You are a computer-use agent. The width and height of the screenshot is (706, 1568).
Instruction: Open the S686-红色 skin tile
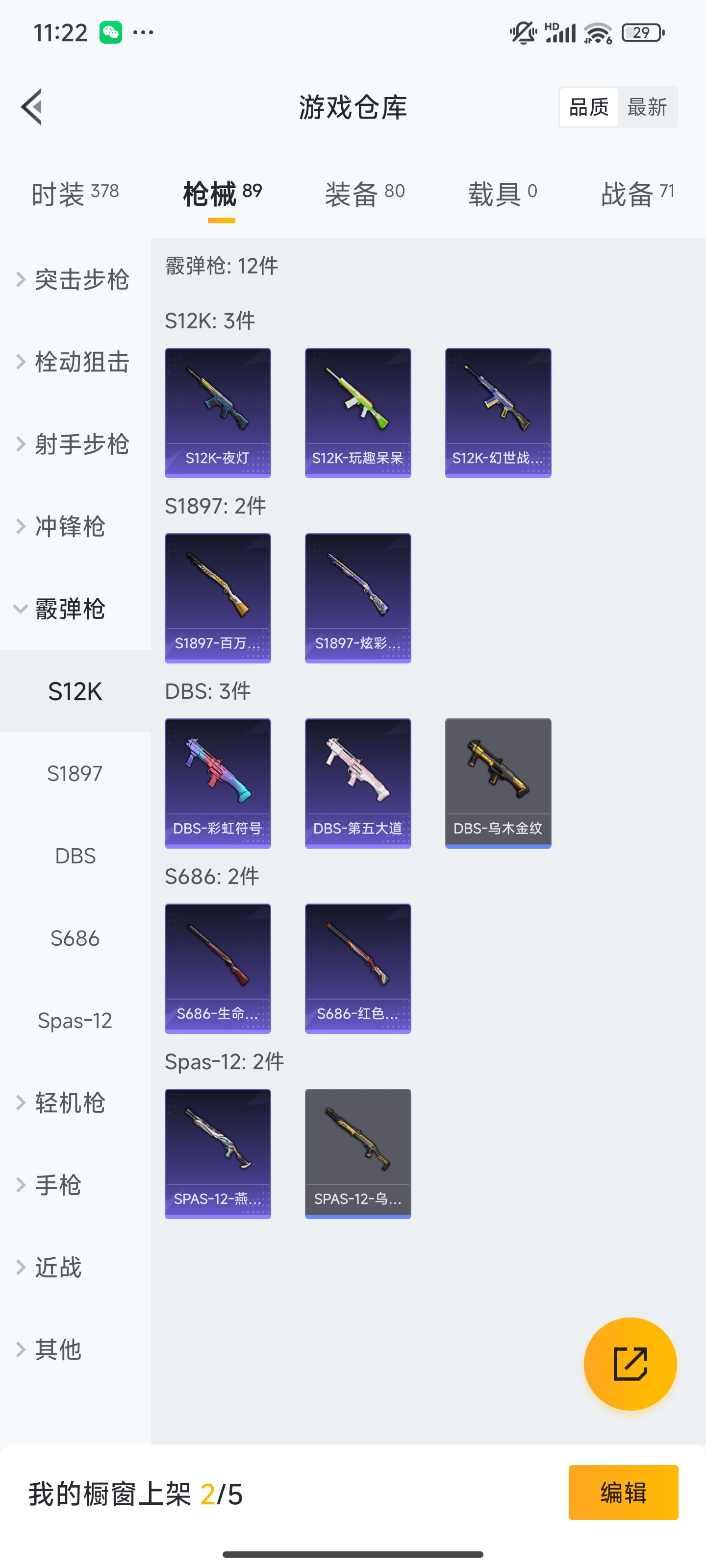coord(357,968)
